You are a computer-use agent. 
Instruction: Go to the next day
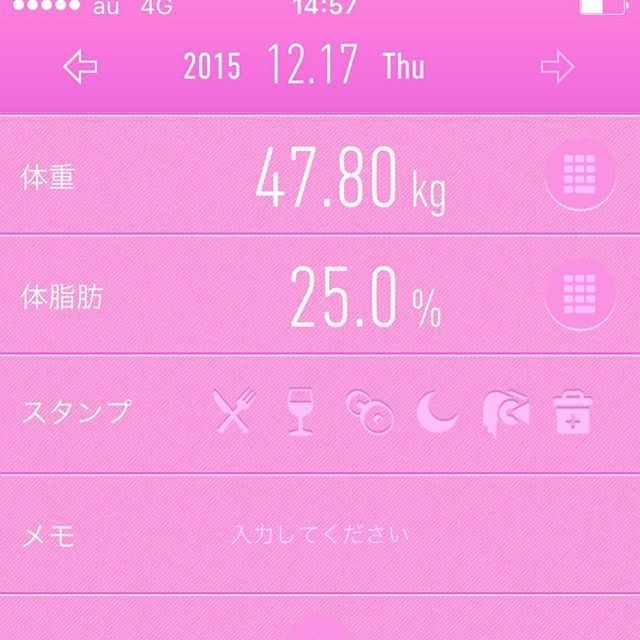coord(557,67)
